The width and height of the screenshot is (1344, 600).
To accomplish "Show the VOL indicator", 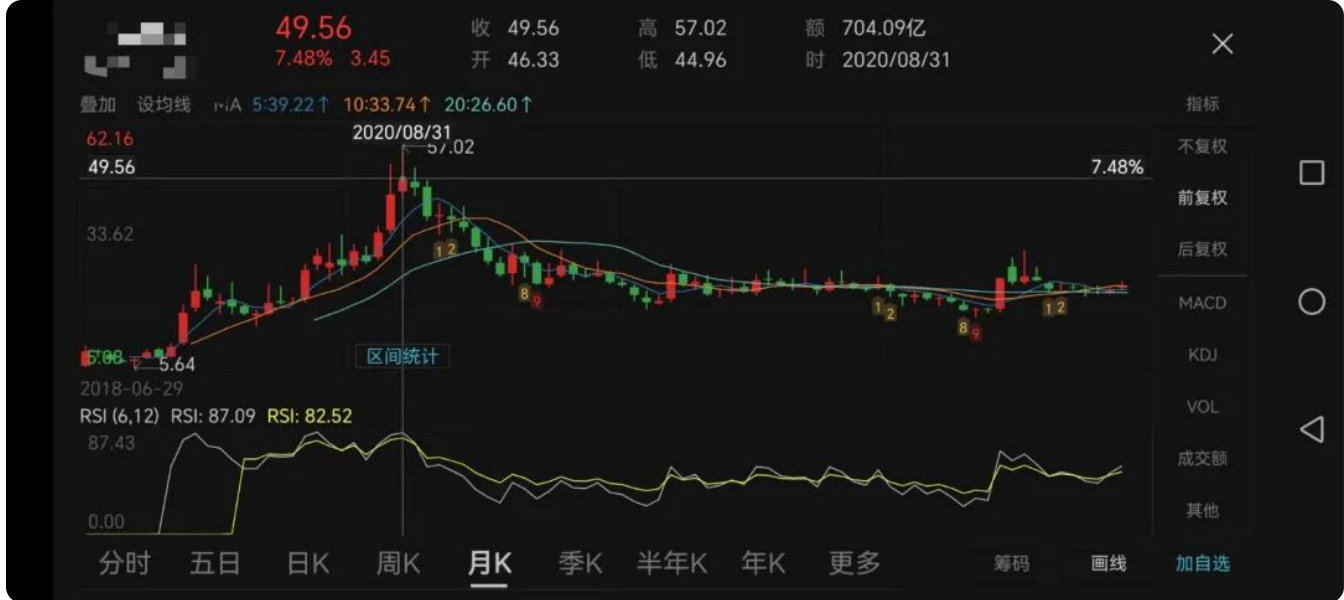I will (1202, 407).
